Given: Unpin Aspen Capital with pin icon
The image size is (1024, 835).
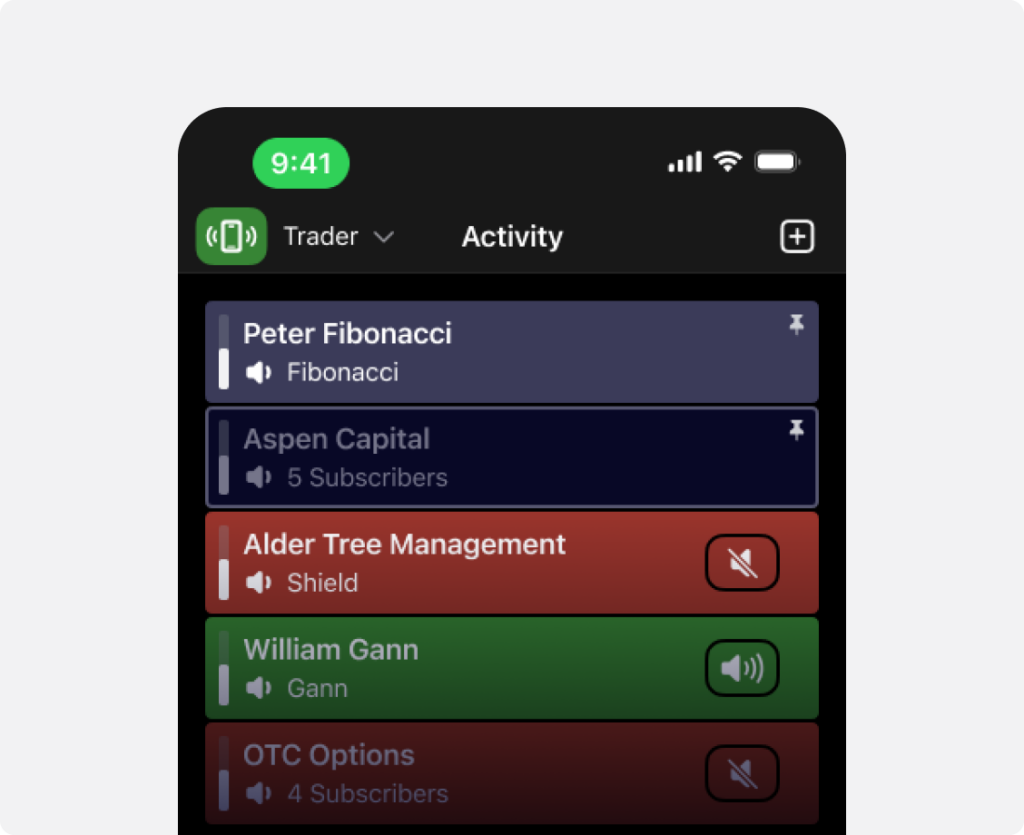Looking at the screenshot, I should point(796,430).
